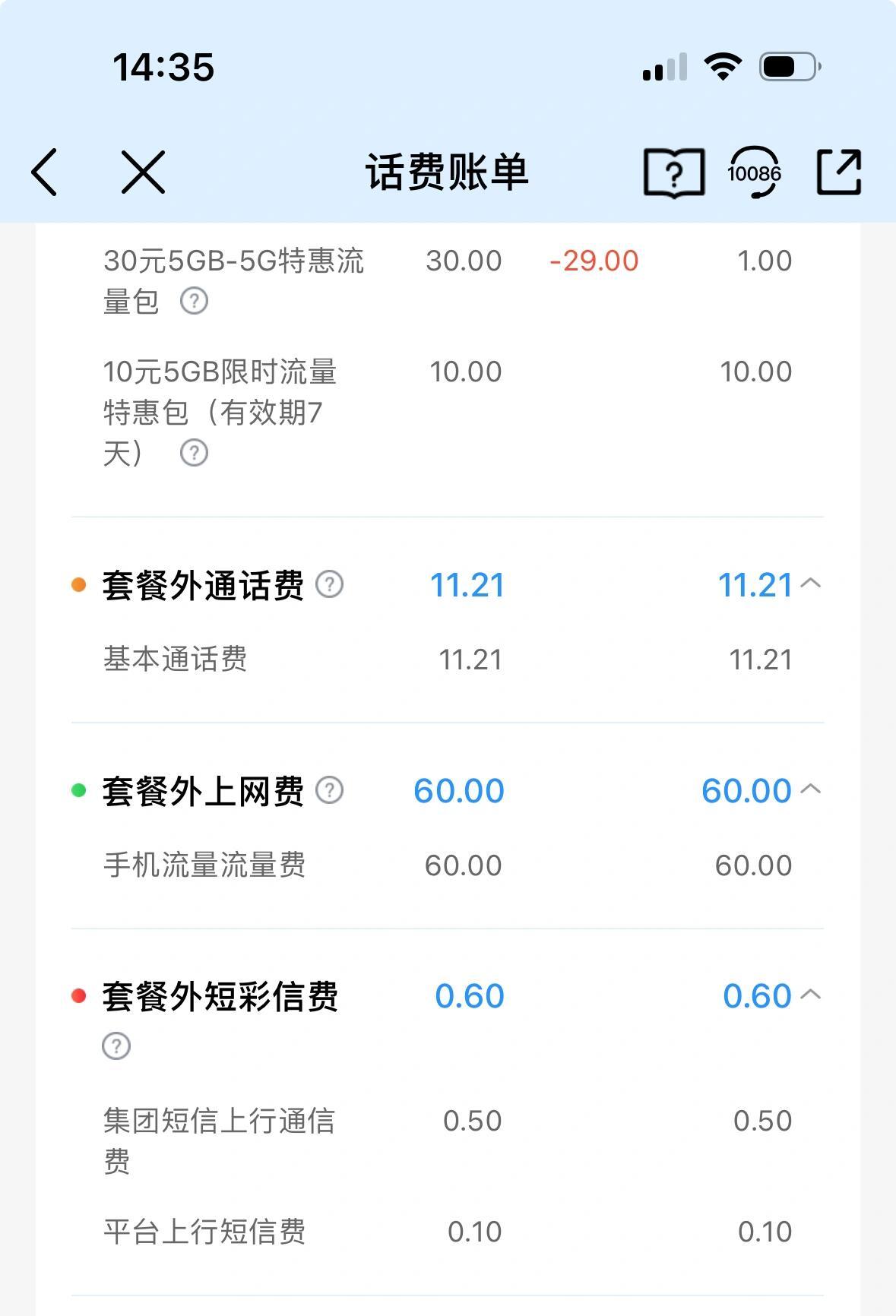Call customer service via 10086 icon

tap(753, 172)
